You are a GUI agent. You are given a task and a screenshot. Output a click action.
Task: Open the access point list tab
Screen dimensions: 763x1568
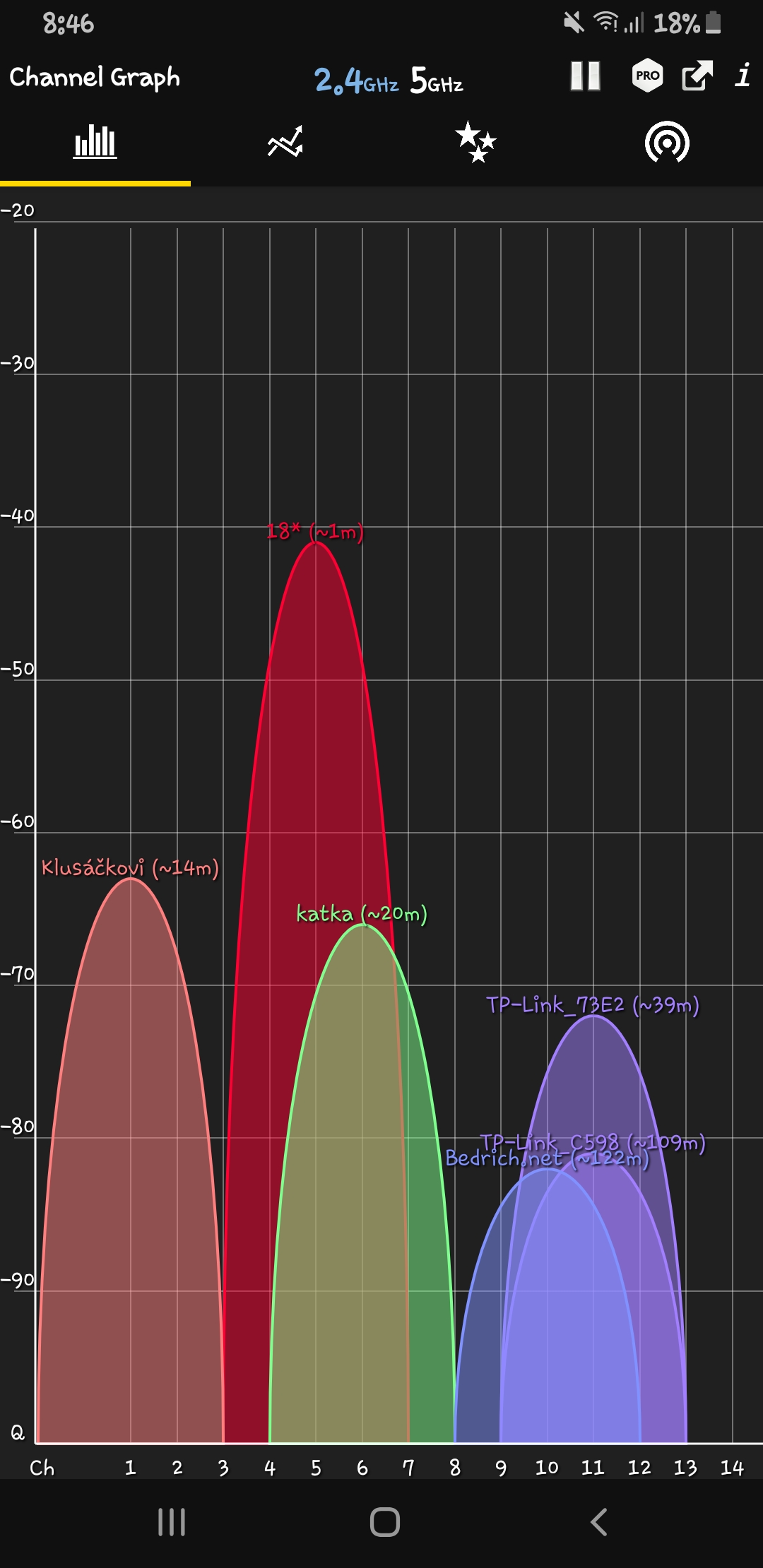(x=666, y=143)
